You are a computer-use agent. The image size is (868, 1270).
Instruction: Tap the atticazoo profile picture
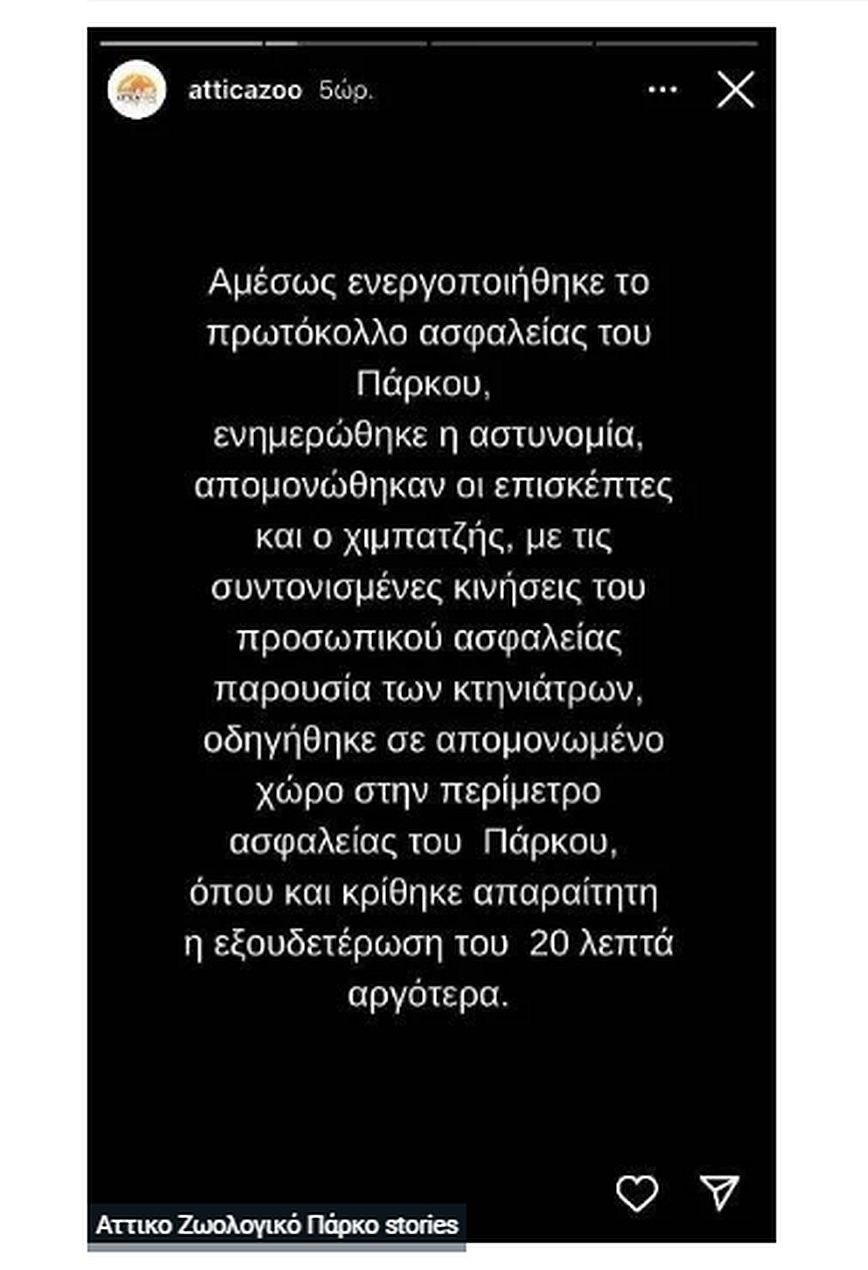136,90
